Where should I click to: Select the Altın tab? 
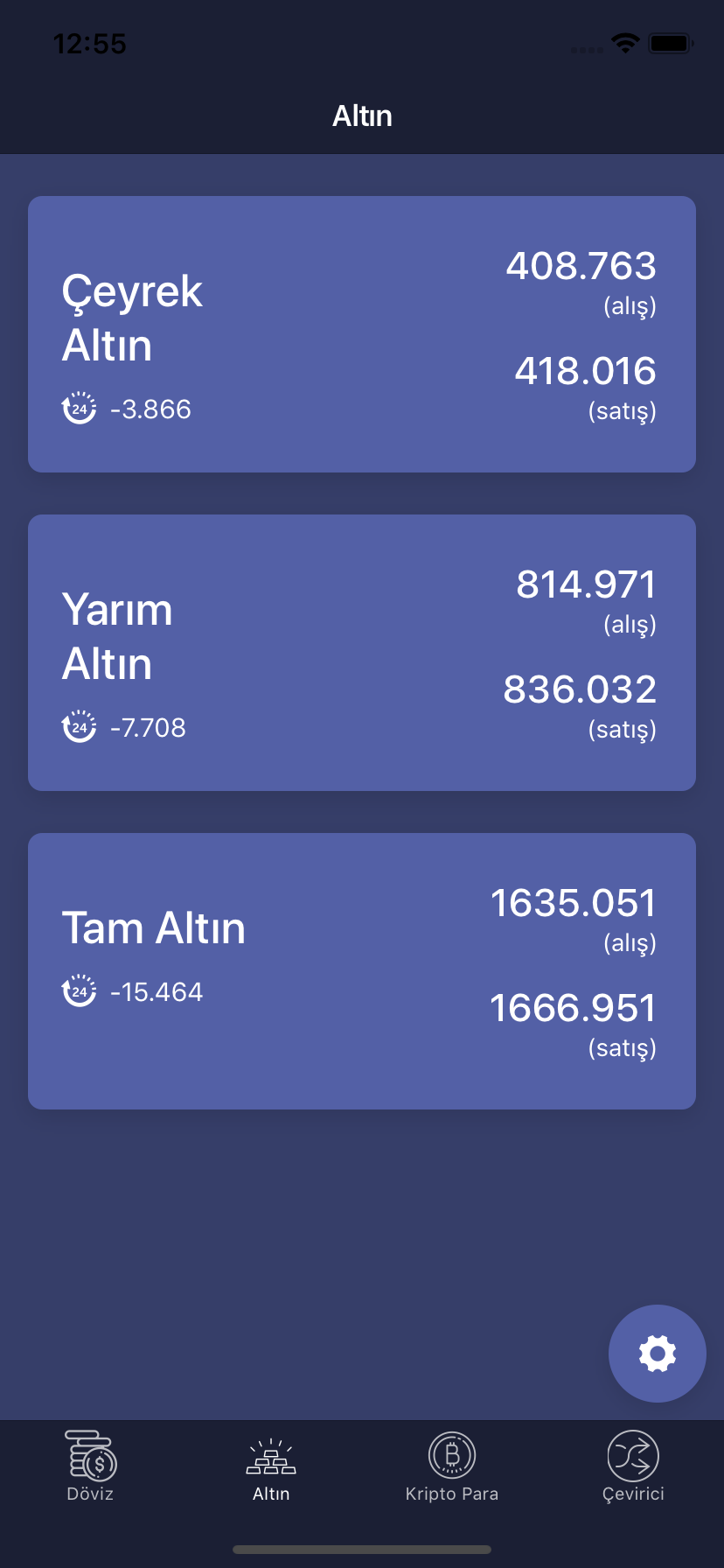tap(271, 1466)
